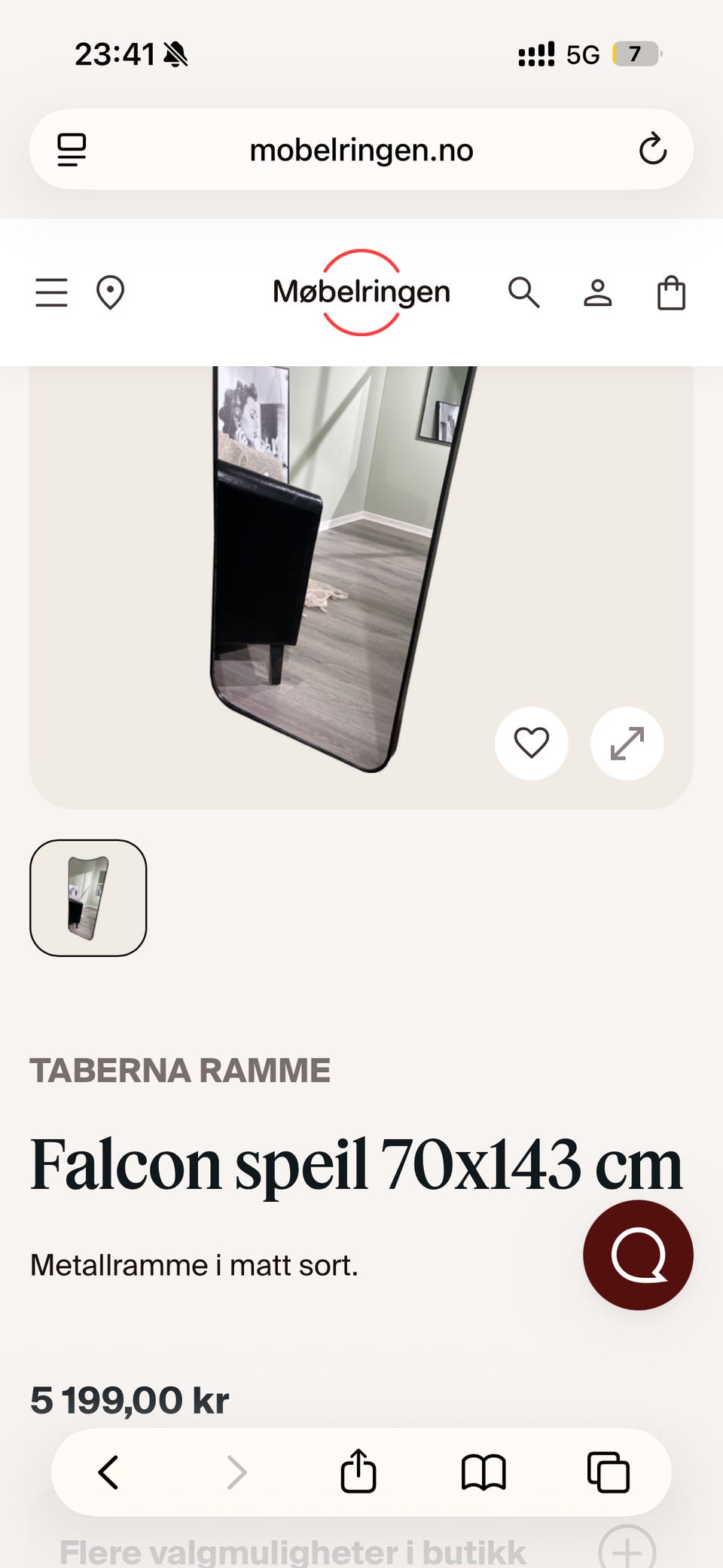The width and height of the screenshot is (723, 1568).
Task: Open the shopping bag cart
Action: pos(670,292)
